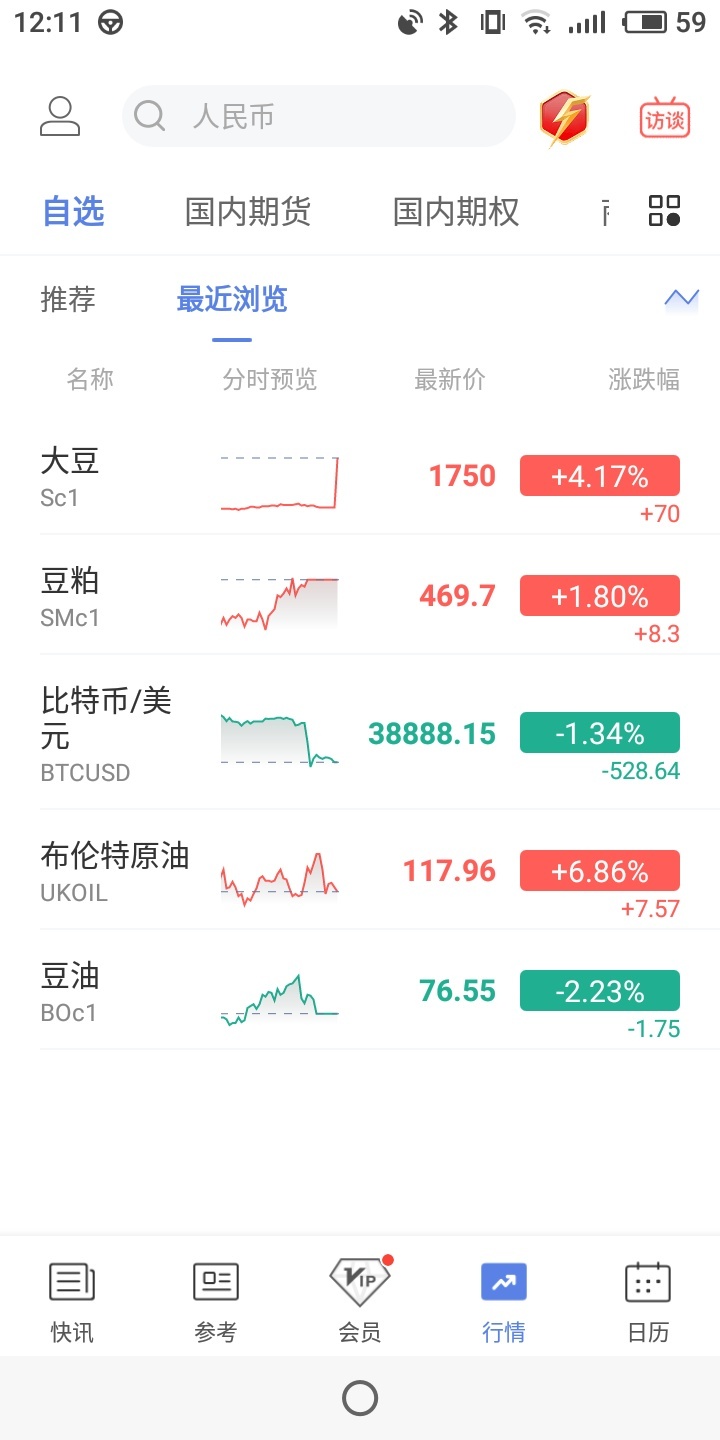Open the 会员 VIP tab
720x1440 pixels.
[x=360, y=1300]
